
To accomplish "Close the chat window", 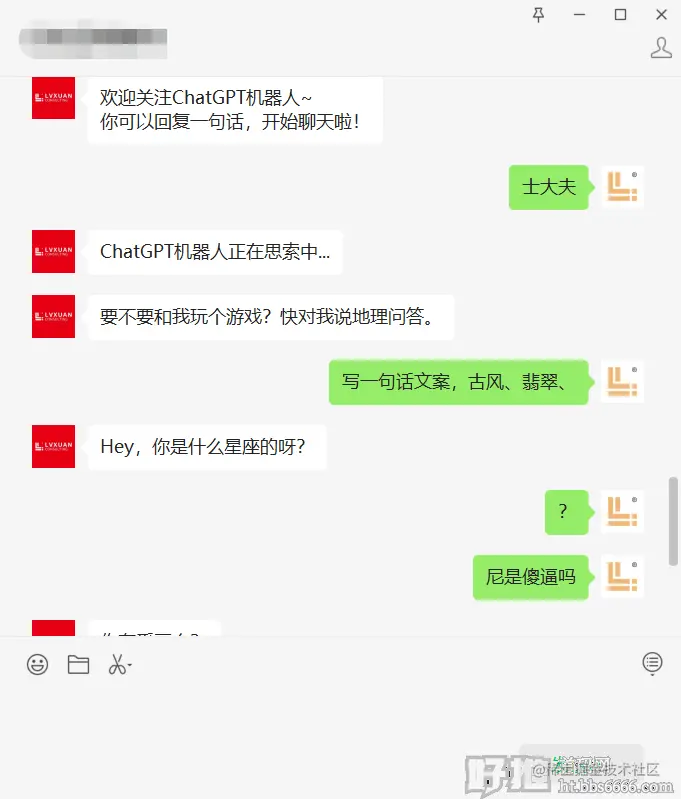I will (x=661, y=14).
